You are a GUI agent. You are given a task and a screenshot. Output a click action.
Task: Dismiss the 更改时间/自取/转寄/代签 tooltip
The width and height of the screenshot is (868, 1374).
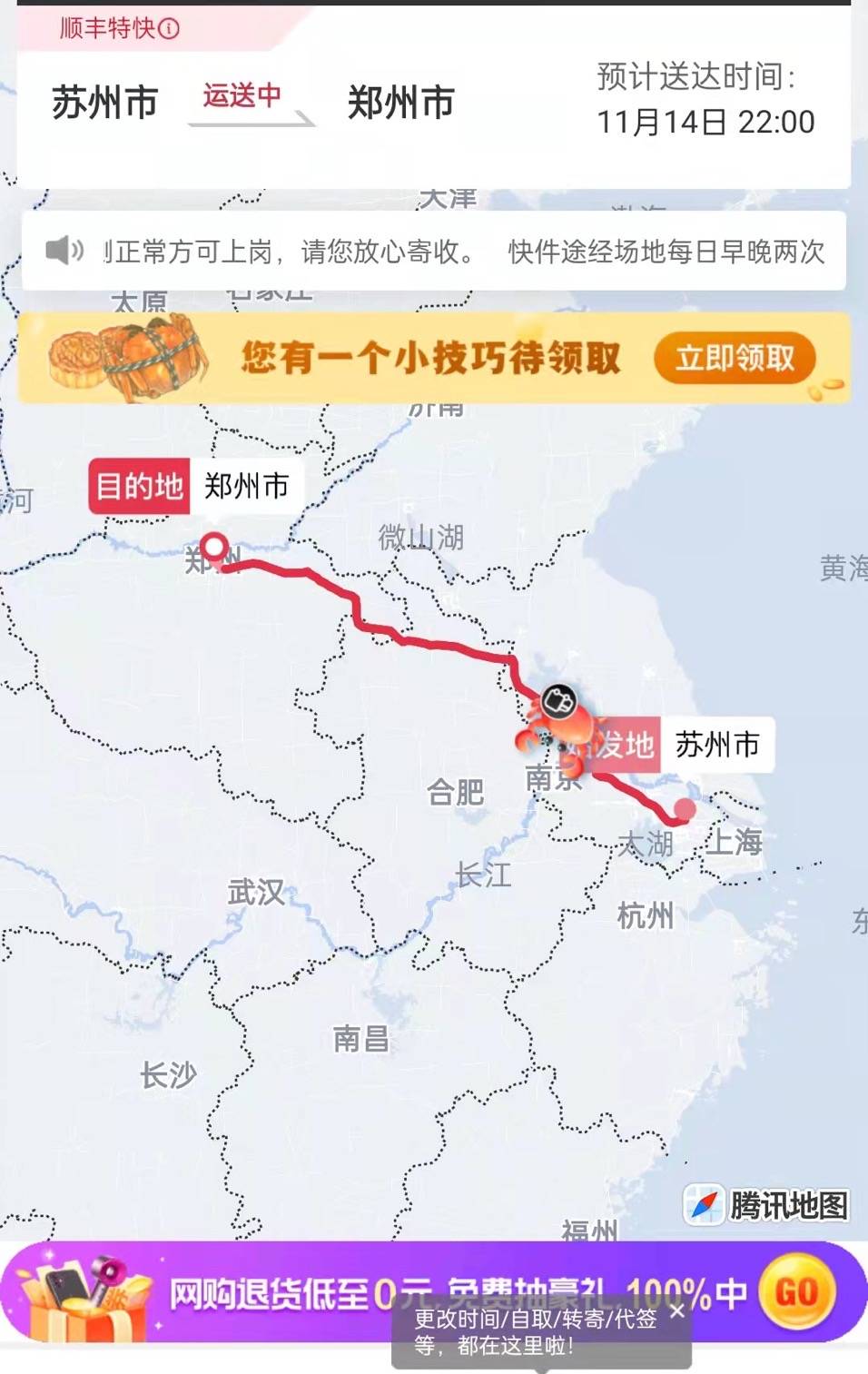click(676, 1310)
